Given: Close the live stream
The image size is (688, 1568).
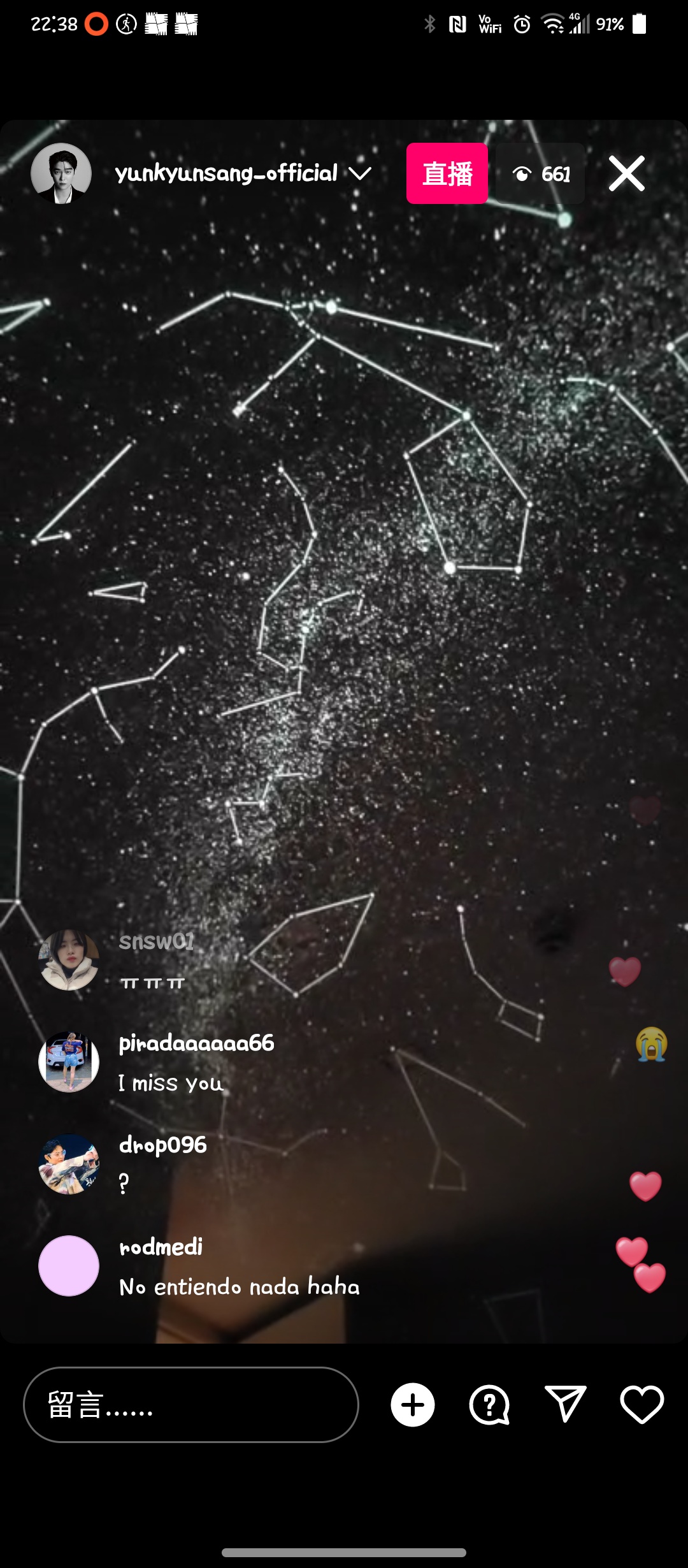Looking at the screenshot, I should [627, 173].
